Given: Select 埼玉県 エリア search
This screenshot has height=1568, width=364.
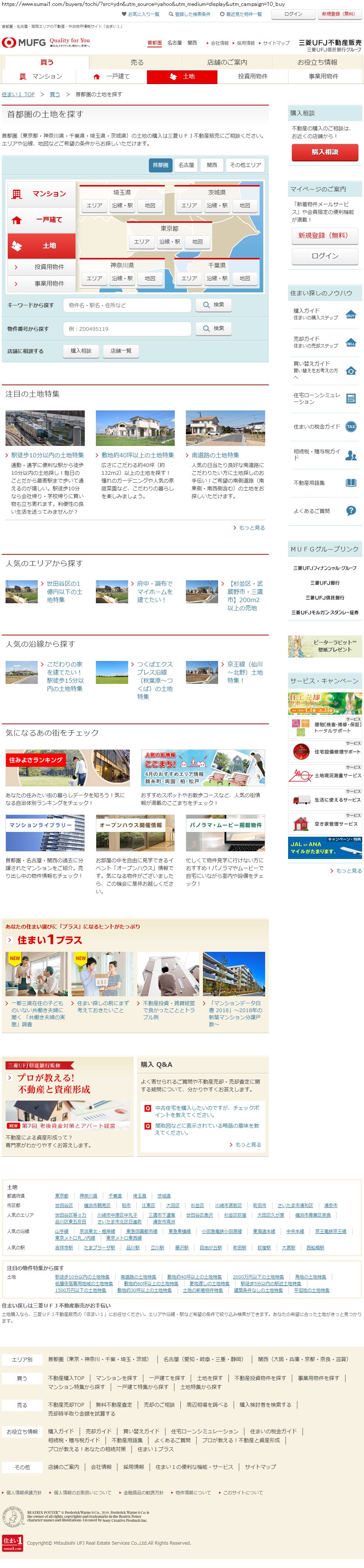Looking at the screenshot, I should (x=94, y=206).
